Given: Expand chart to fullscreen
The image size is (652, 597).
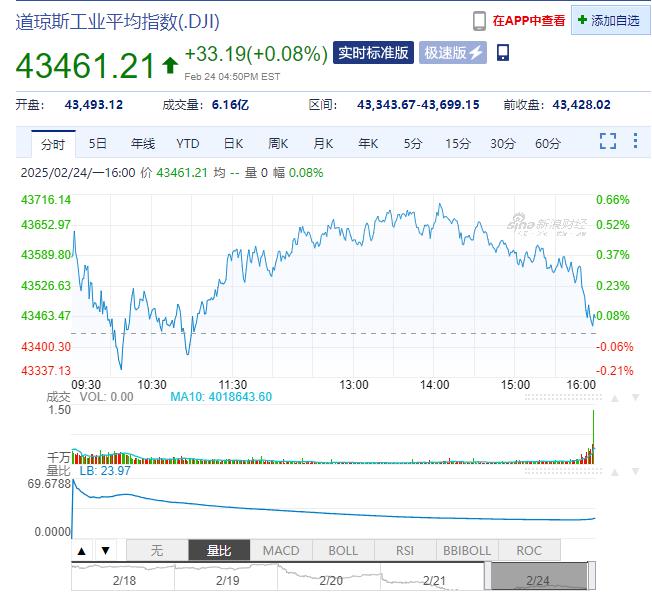Looking at the screenshot, I should coord(608,142).
